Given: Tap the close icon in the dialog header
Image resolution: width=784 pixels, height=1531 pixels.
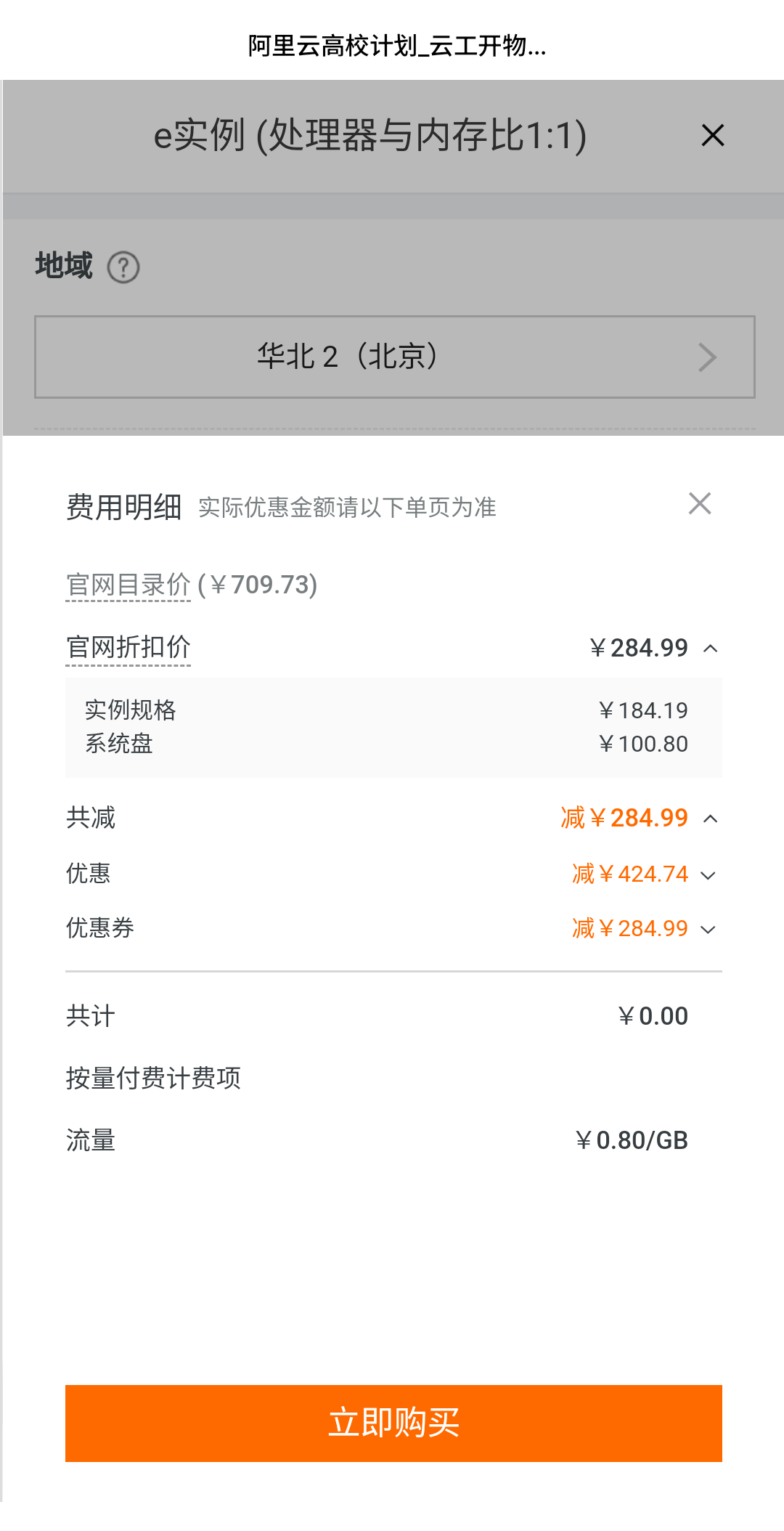Looking at the screenshot, I should [711, 136].
